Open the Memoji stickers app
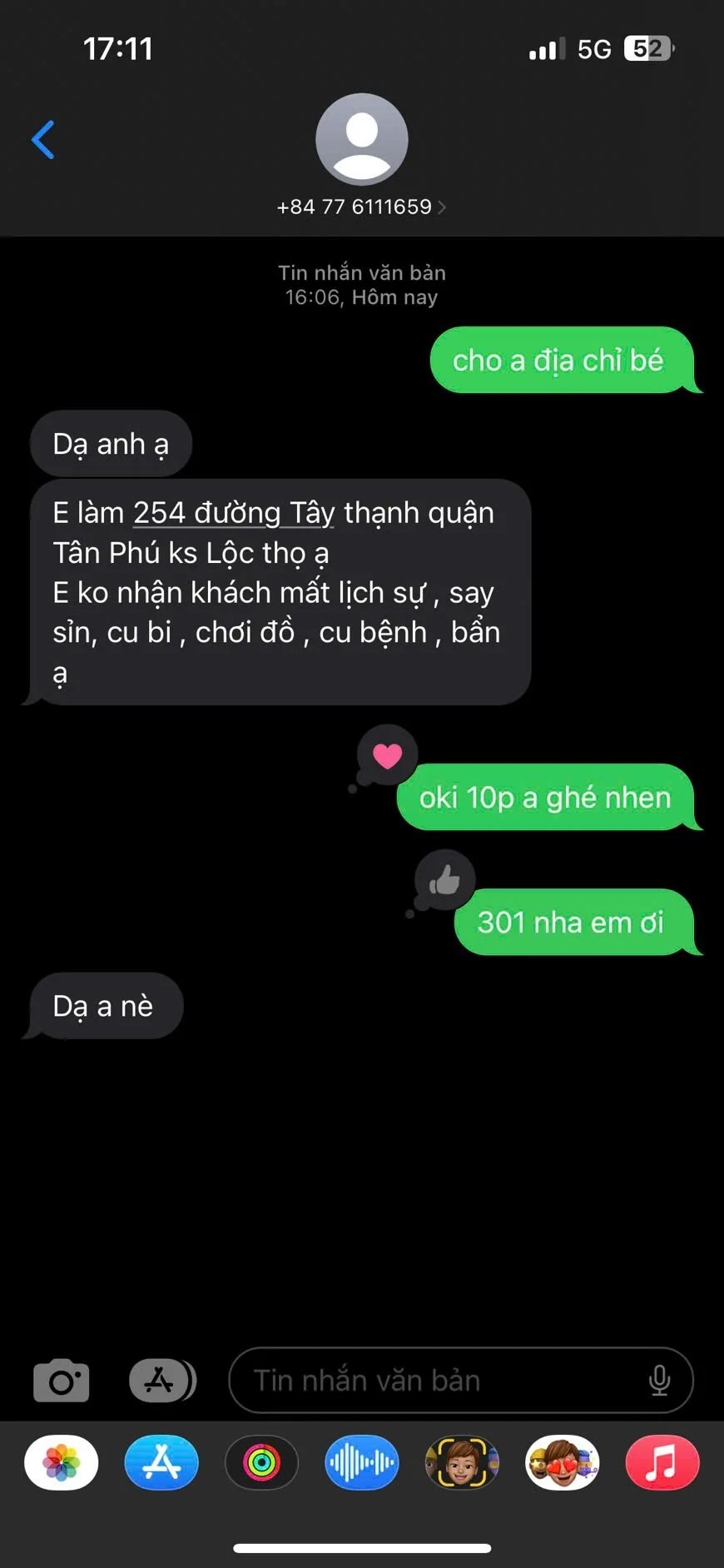This screenshot has width=724, height=1568. pos(562,1463)
